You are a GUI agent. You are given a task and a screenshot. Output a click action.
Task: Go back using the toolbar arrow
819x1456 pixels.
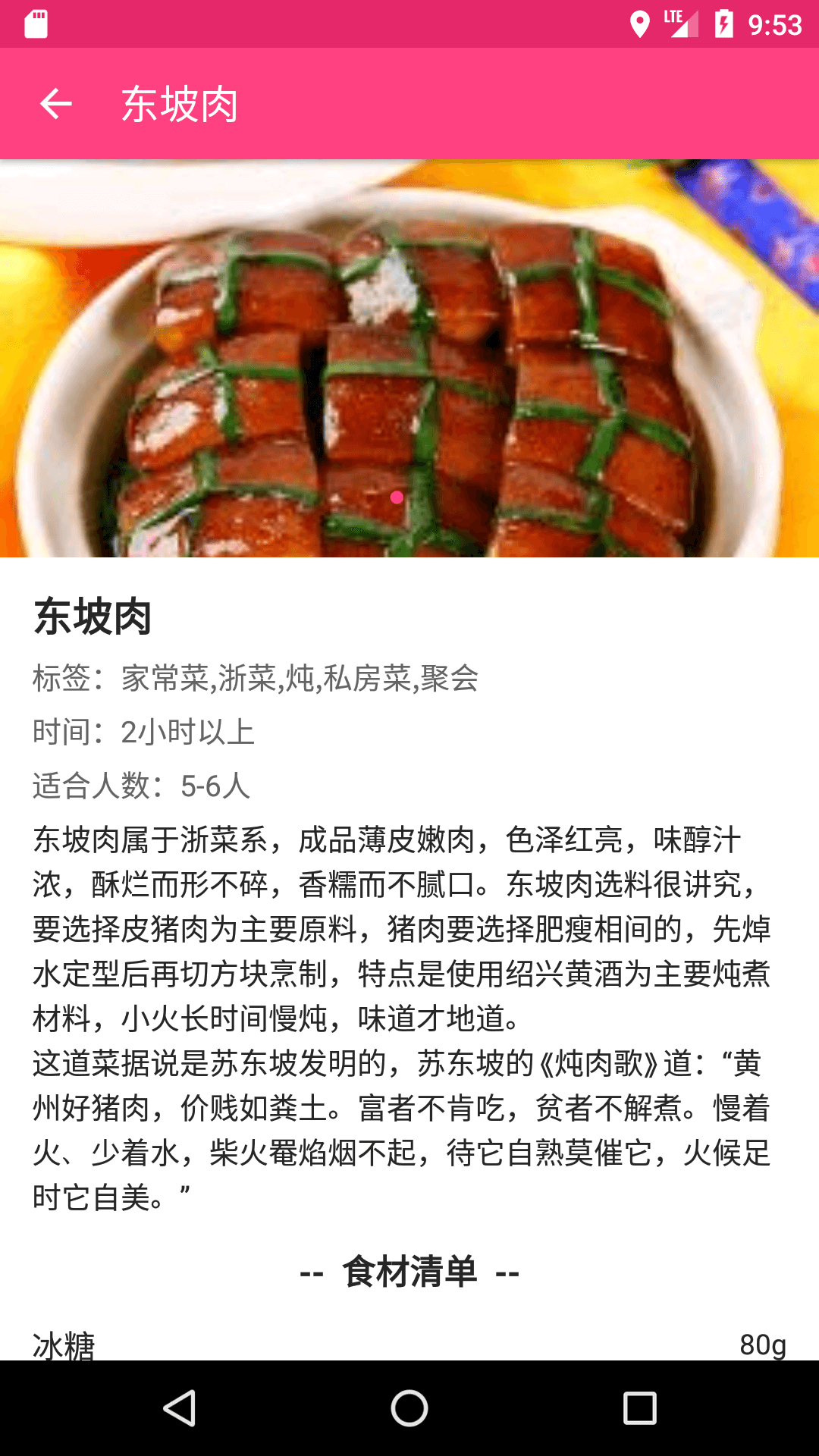pos(55,104)
